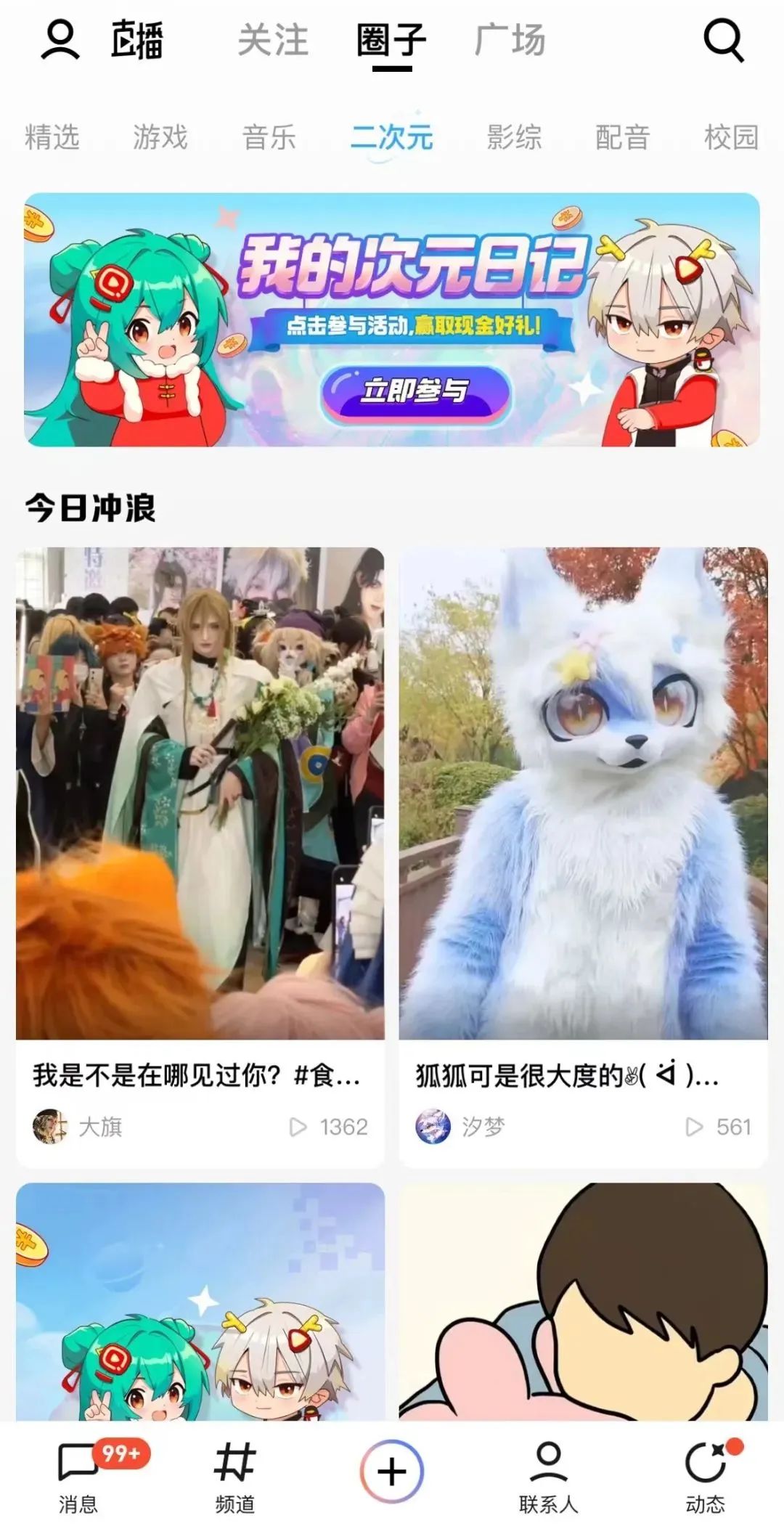Select the 校园 category
Image resolution: width=784 pixels, height=1534 pixels.
click(x=731, y=136)
